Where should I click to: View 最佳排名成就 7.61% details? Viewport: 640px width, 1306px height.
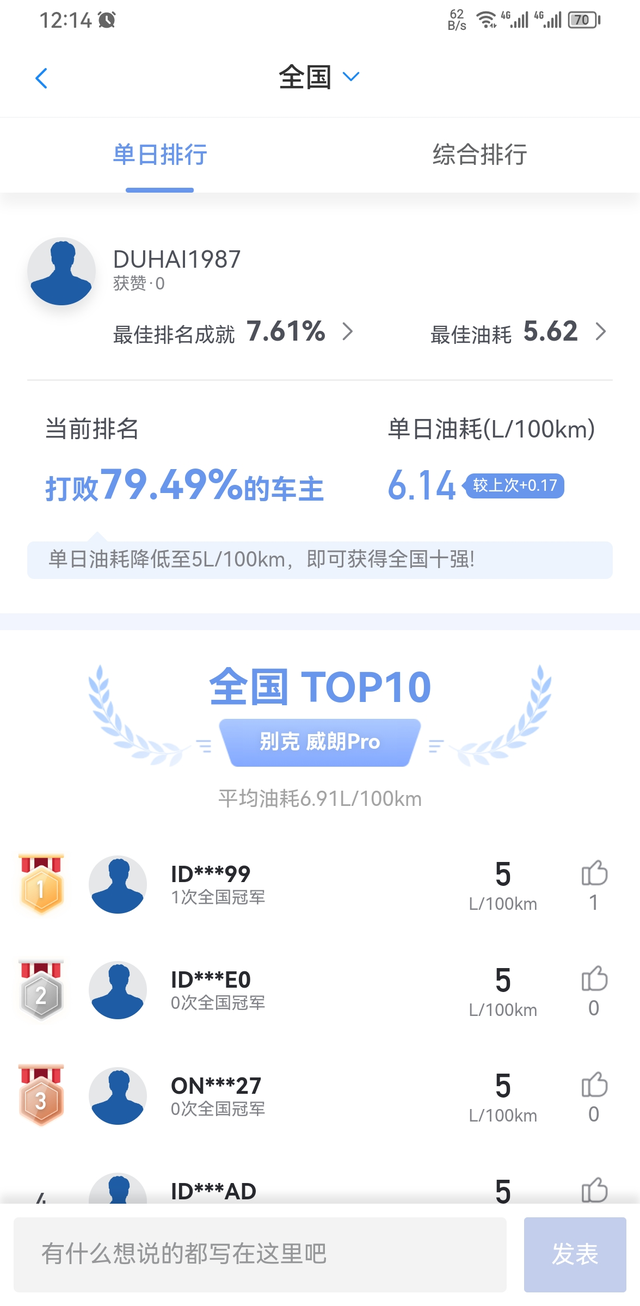[234, 333]
